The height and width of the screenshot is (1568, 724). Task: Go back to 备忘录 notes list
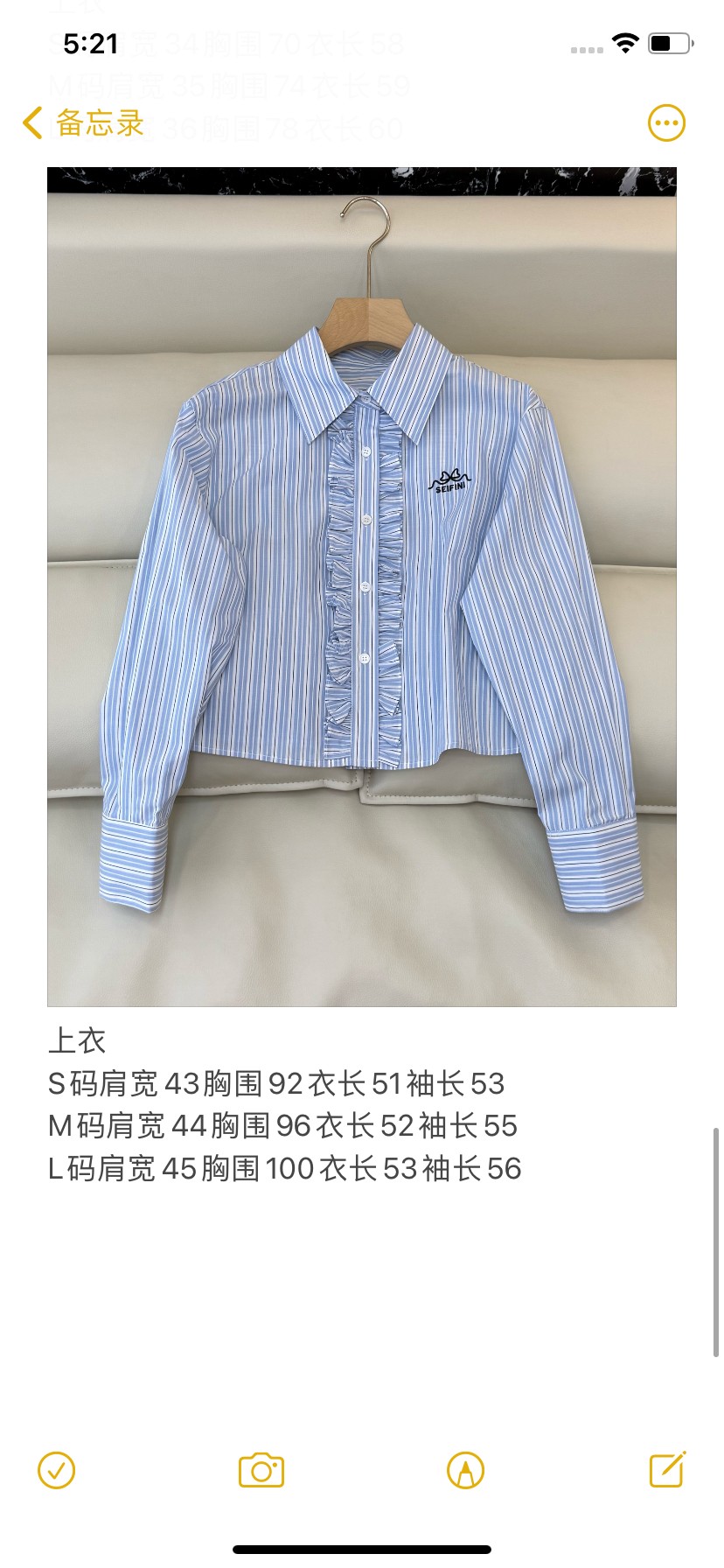point(83,123)
